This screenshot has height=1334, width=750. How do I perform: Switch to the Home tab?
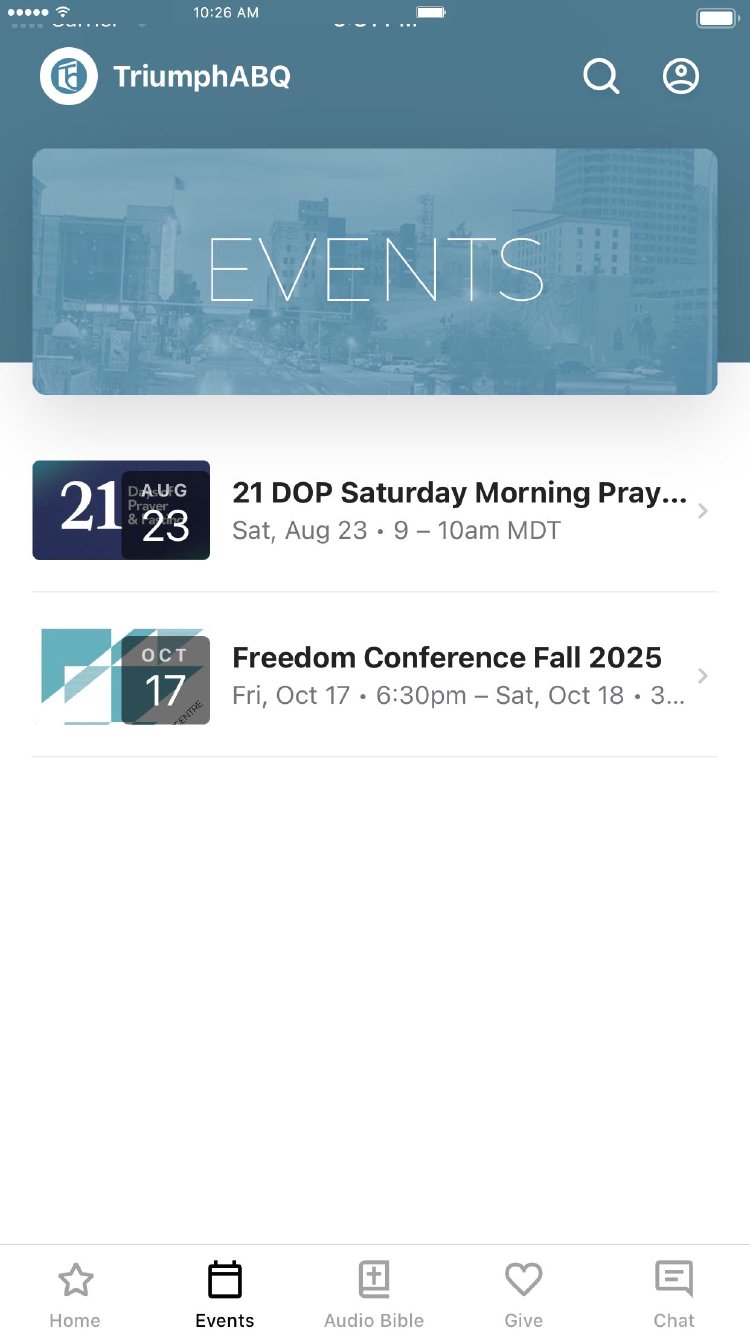(75, 1292)
